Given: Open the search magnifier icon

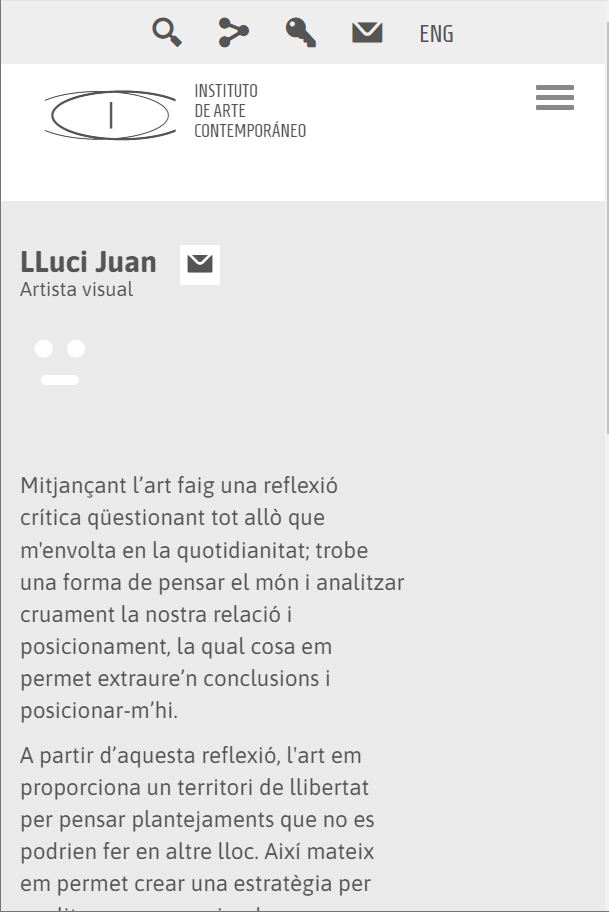Looking at the screenshot, I should [167, 33].
